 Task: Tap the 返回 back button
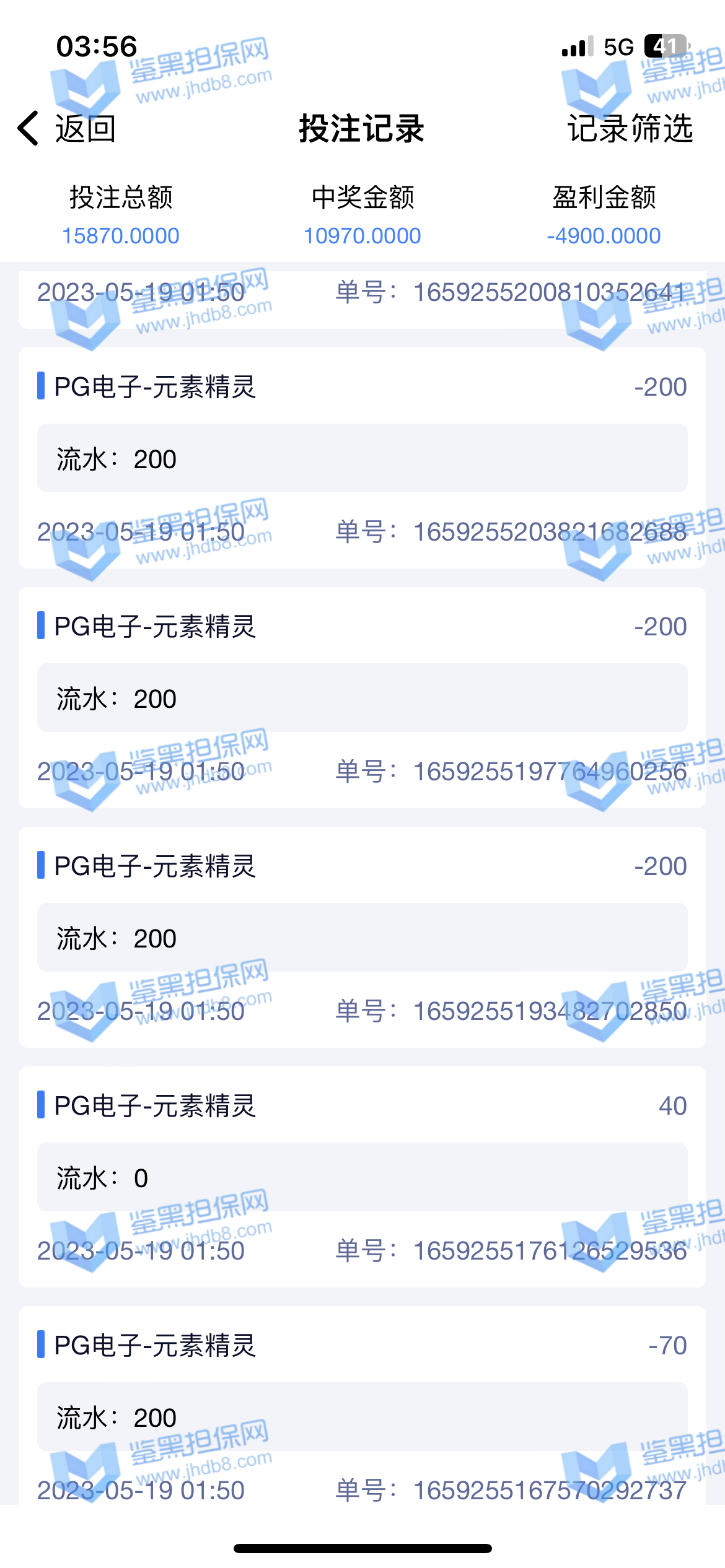pyautogui.click(x=67, y=129)
